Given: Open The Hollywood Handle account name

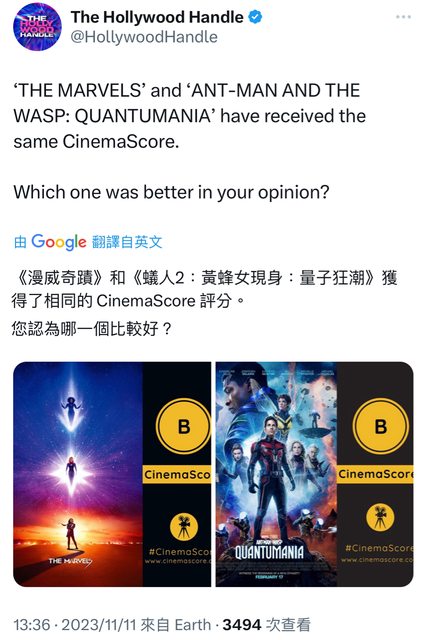Looking at the screenshot, I should pyautogui.click(x=157, y=17).
